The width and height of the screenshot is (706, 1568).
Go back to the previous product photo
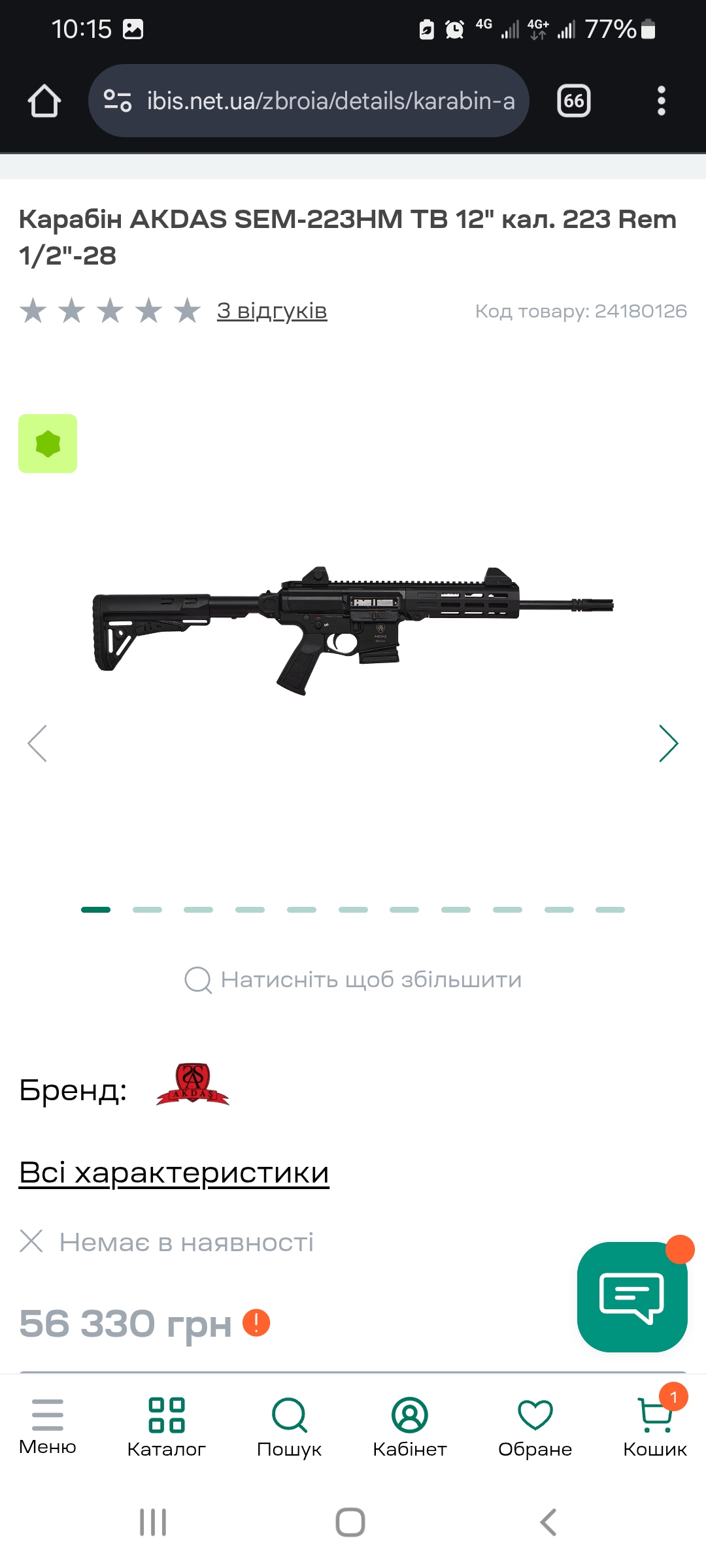point(37,743)
